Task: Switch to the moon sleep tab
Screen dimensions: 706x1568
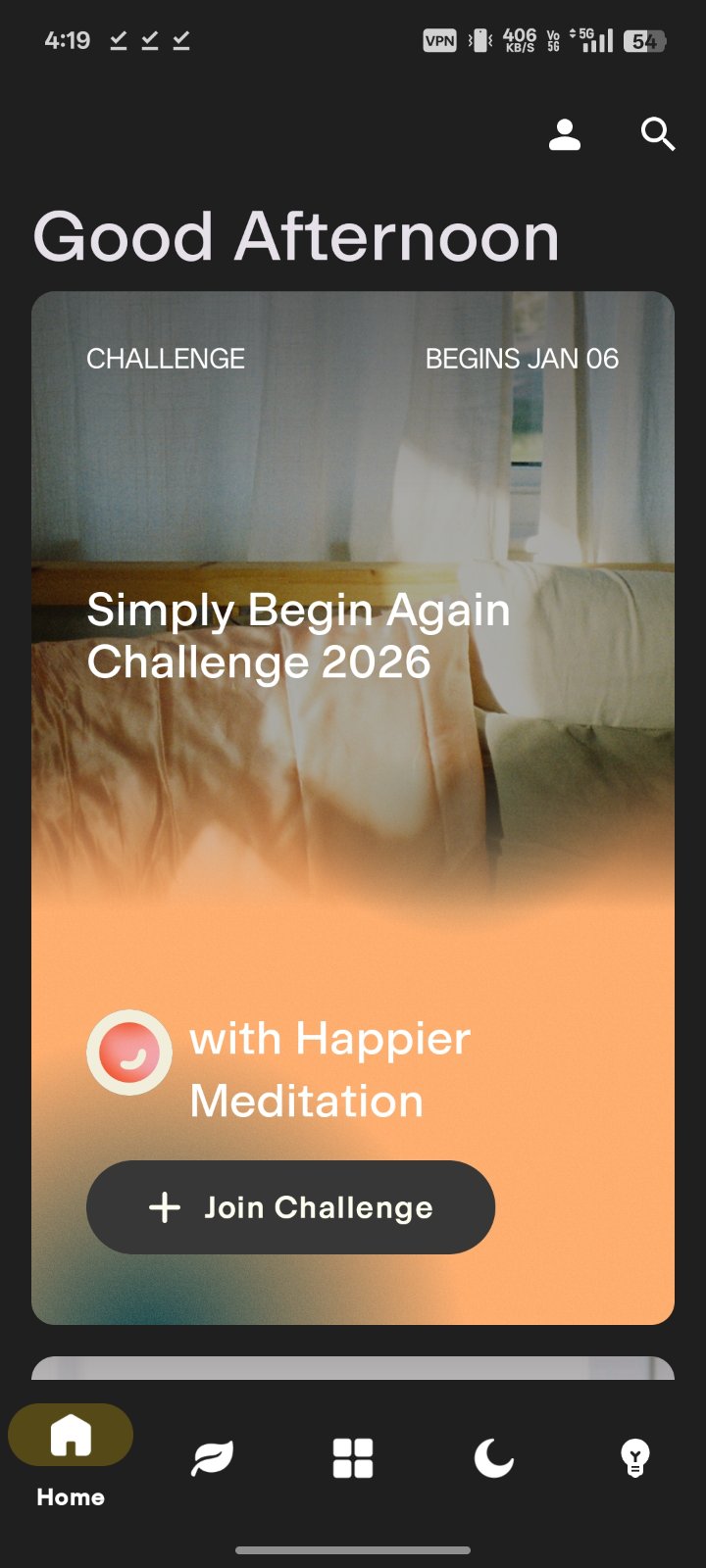Action: (493, 1458)
